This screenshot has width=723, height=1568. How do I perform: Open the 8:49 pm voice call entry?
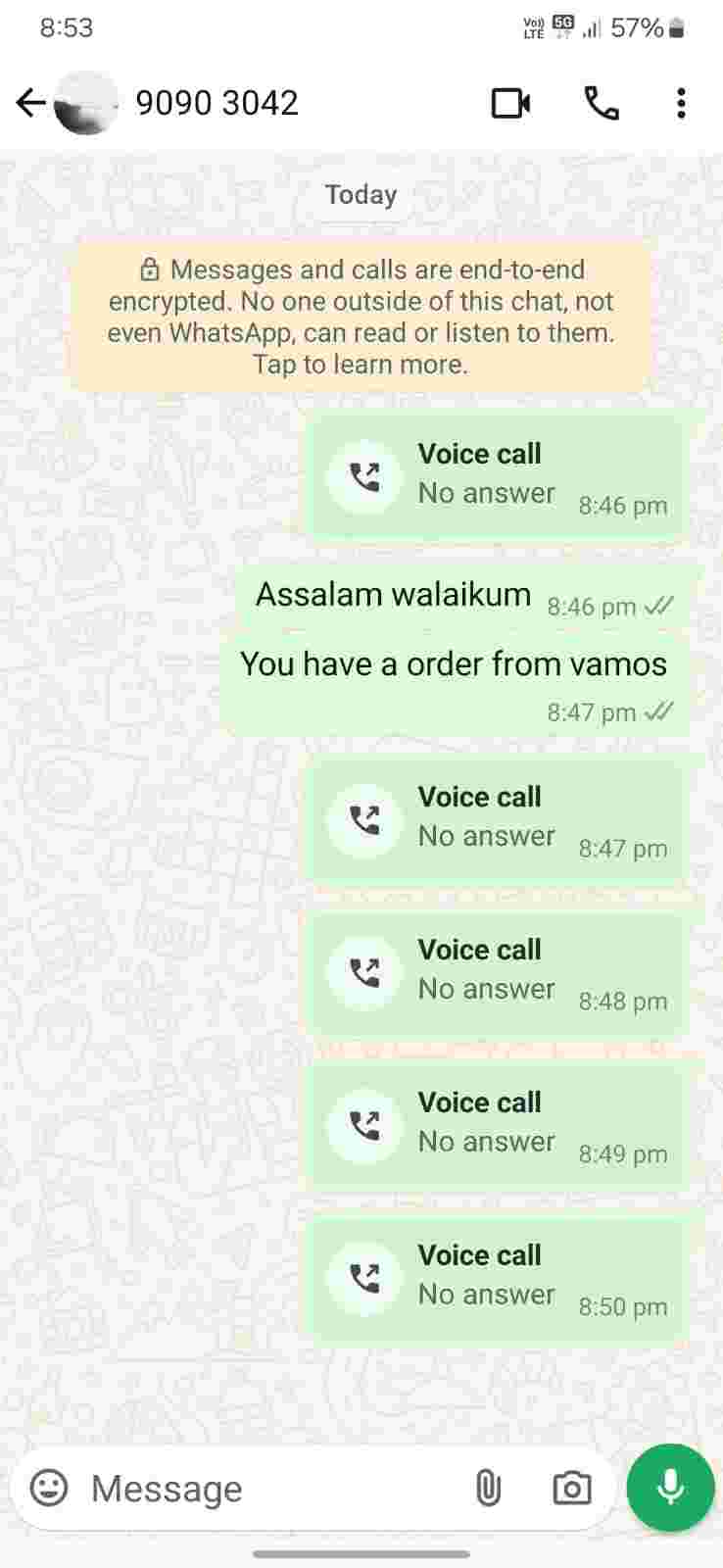(x=497, y=1126)
